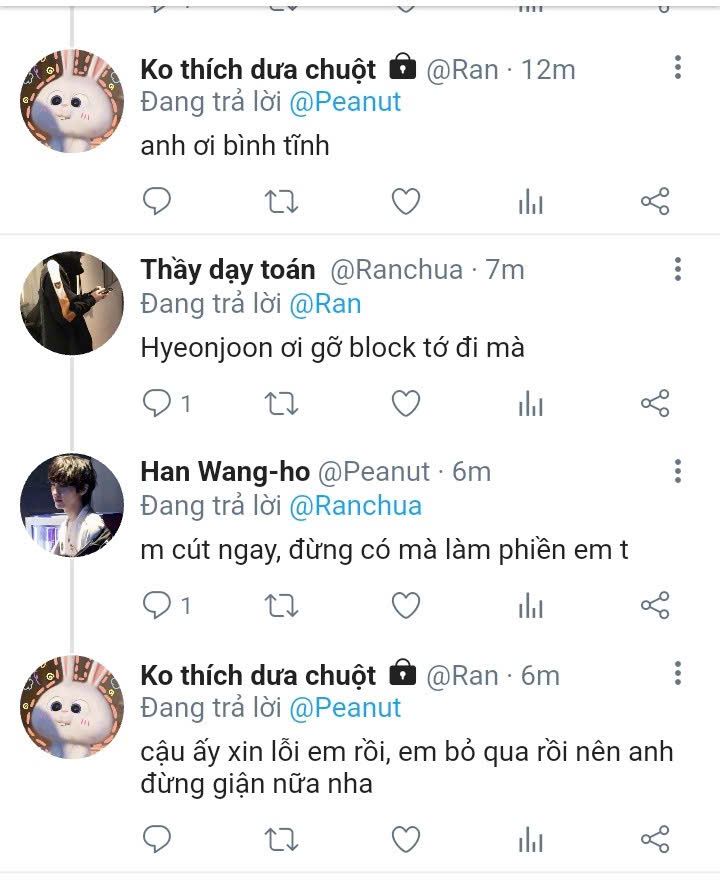Like the tweet 'anh ơi bình tĩnh'
This screenshot has height=887, width=720.
[405, 203]
